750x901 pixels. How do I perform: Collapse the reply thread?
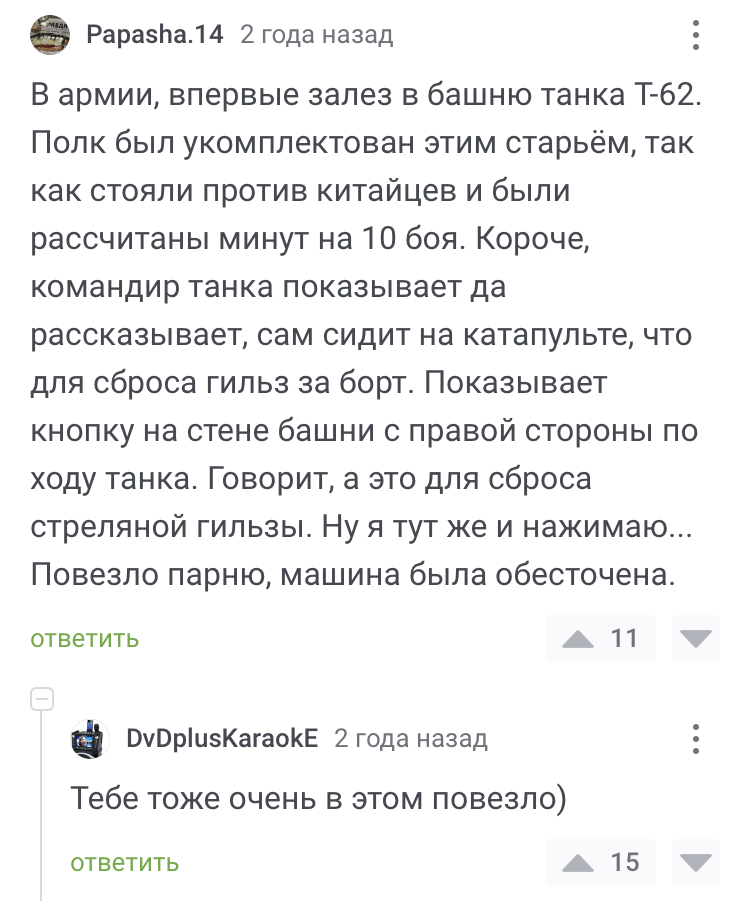(42, 699)
